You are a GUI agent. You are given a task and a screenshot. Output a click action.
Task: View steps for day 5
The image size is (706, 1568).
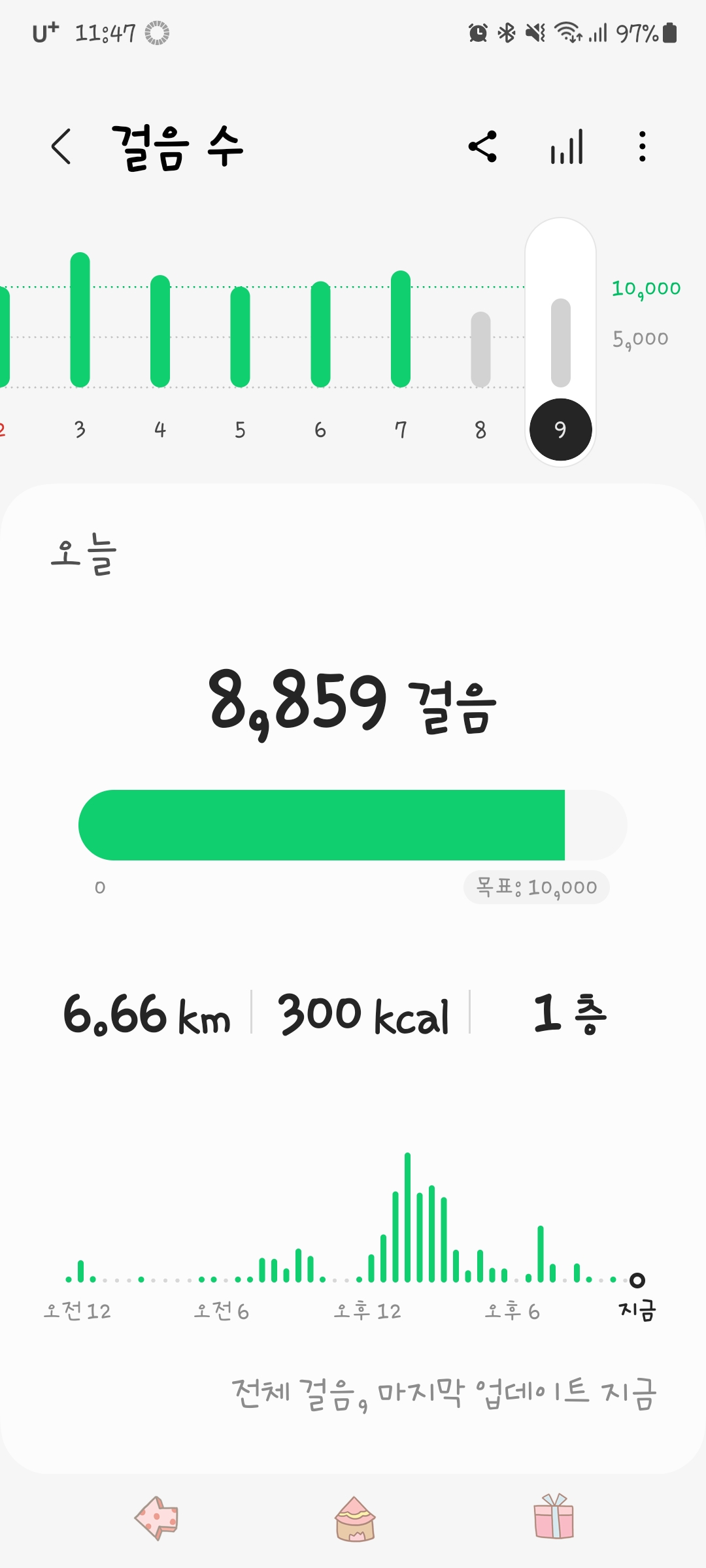tap(240, 340)
